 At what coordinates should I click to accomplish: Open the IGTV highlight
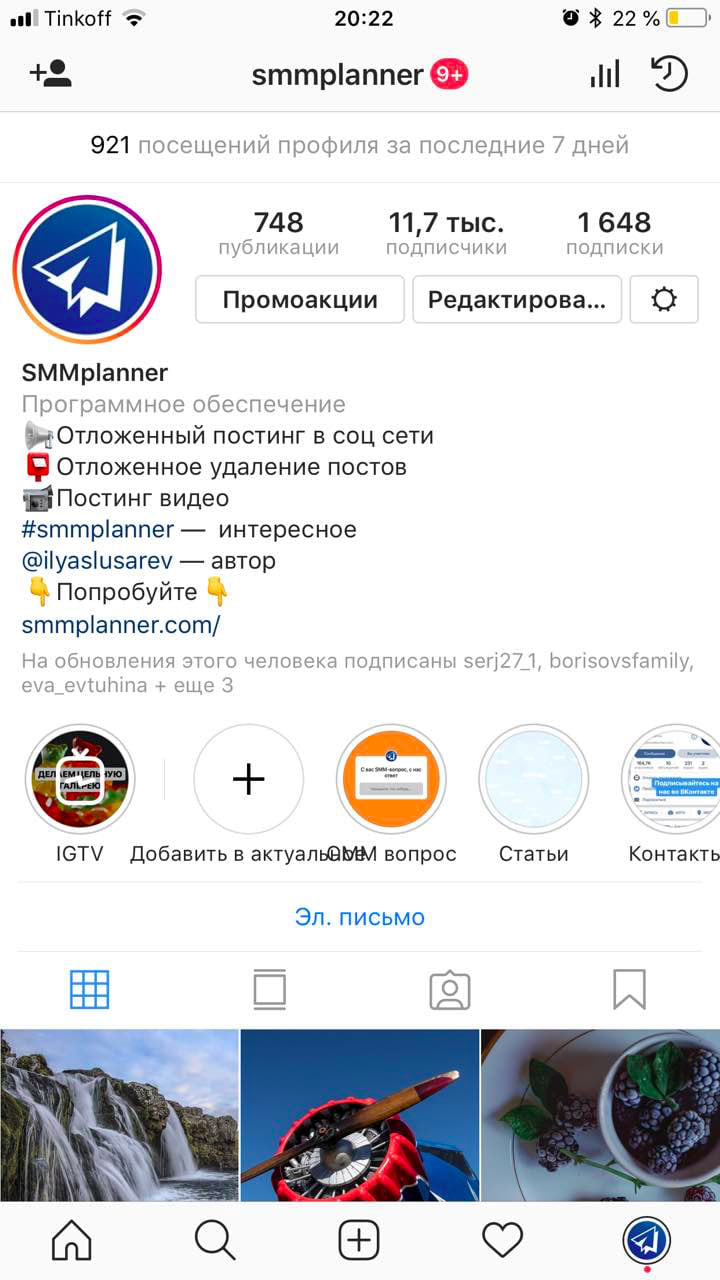point(80,779)
